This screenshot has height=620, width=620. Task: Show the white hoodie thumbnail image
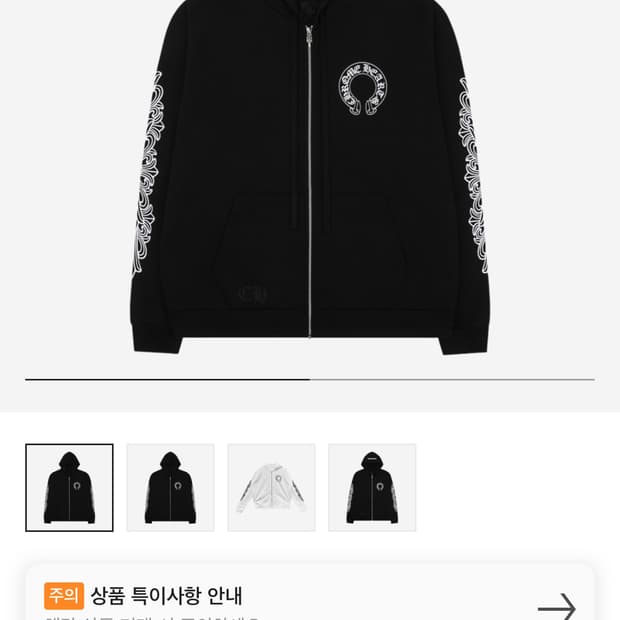(x=271, y=487)
